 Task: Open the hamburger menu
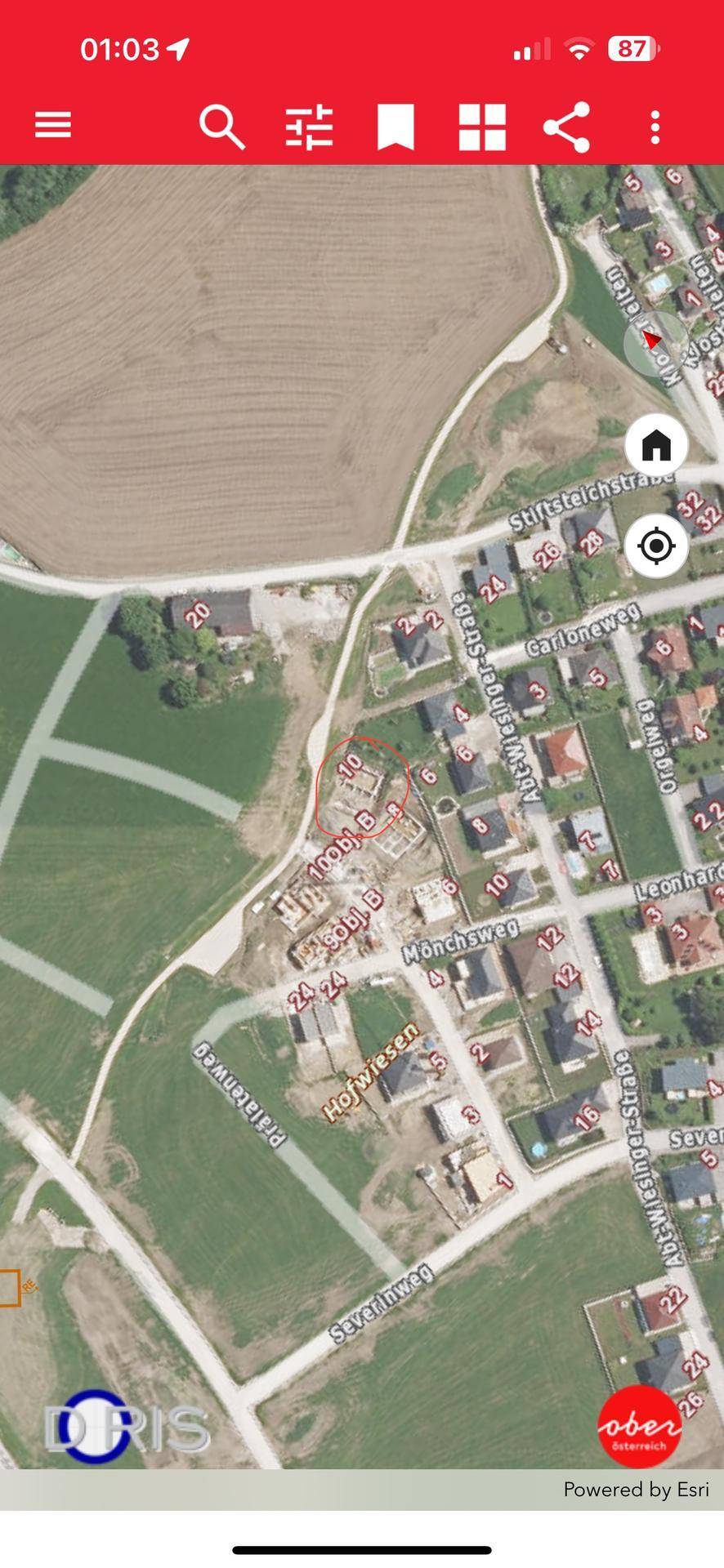pos(53,126)
